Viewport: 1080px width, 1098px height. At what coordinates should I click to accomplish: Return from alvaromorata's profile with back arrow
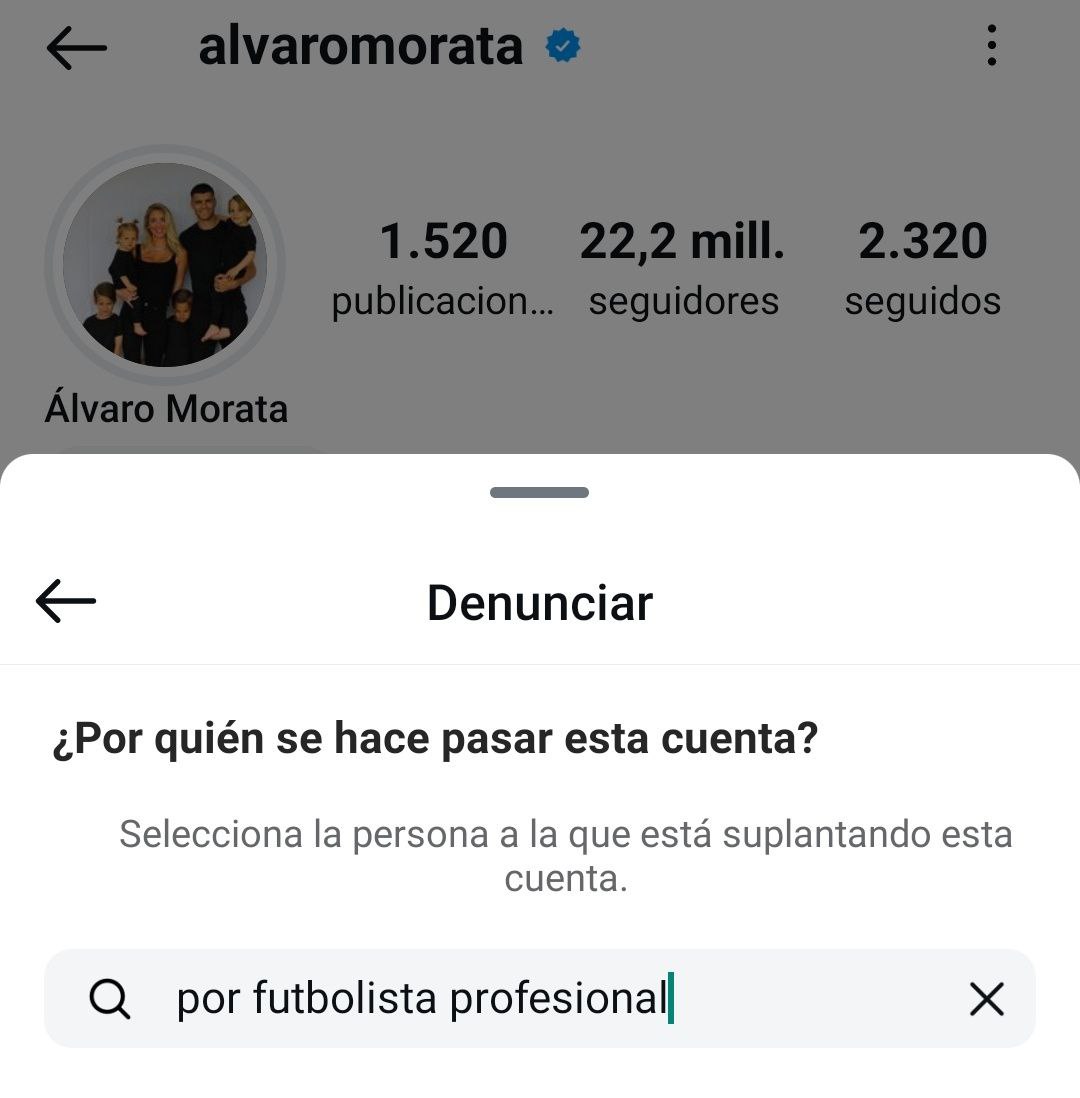coord(76,47)
